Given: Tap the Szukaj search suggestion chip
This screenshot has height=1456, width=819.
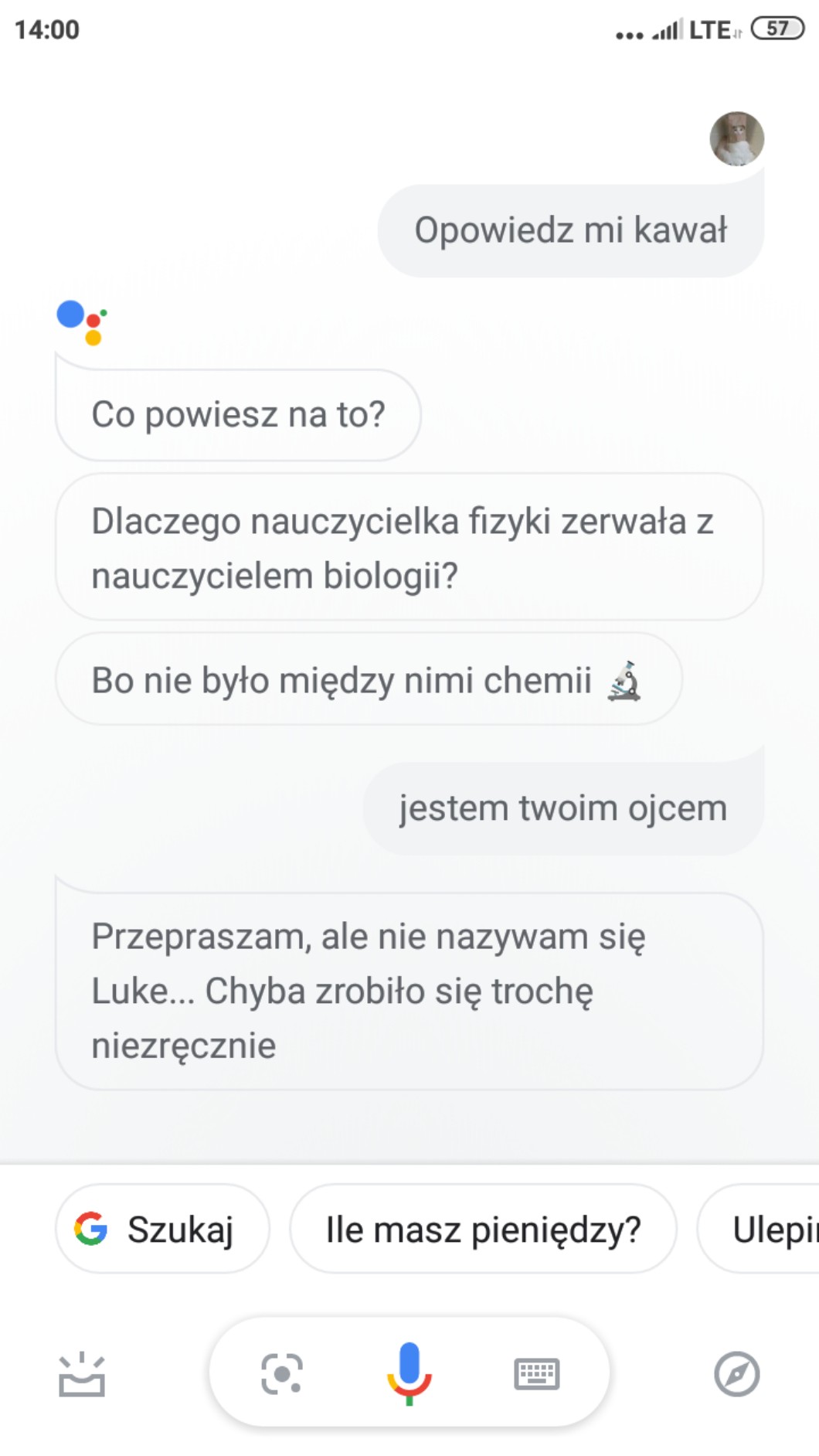Looking at the screenshot, I should tap(162, 1229).
